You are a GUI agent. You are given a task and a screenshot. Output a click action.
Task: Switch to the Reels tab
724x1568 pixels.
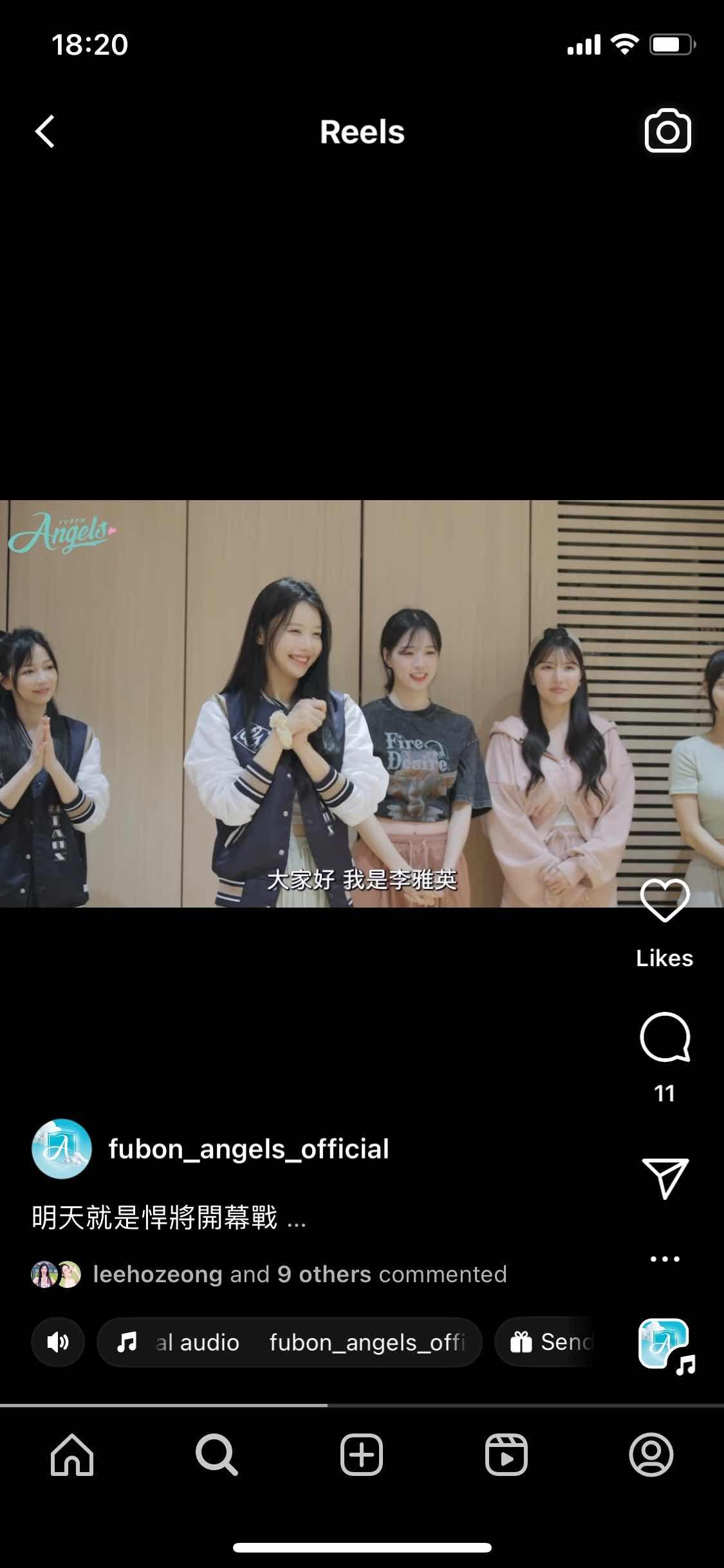point(506,1455)
